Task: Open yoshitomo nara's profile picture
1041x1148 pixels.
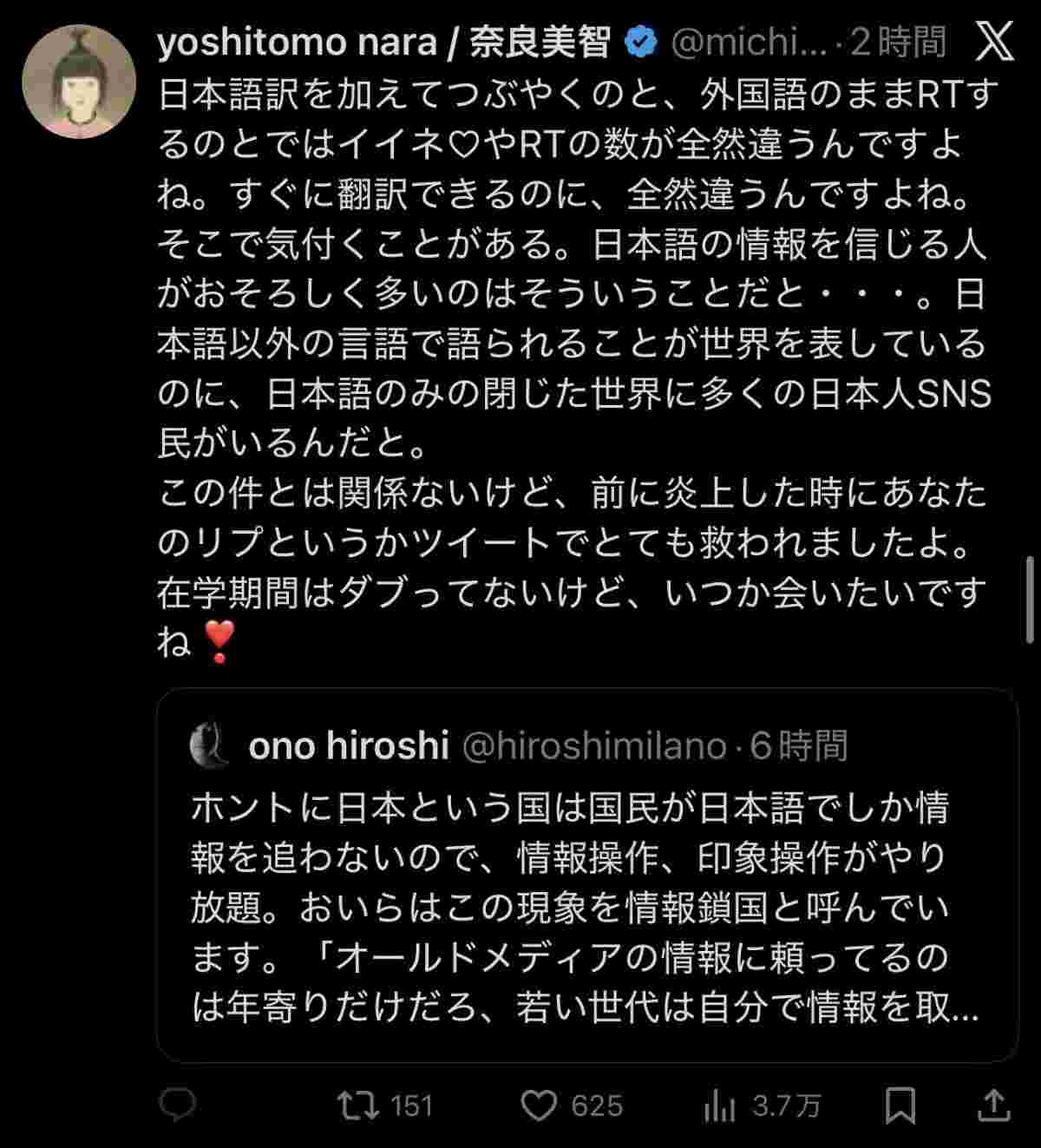Action: click(79, 81)
